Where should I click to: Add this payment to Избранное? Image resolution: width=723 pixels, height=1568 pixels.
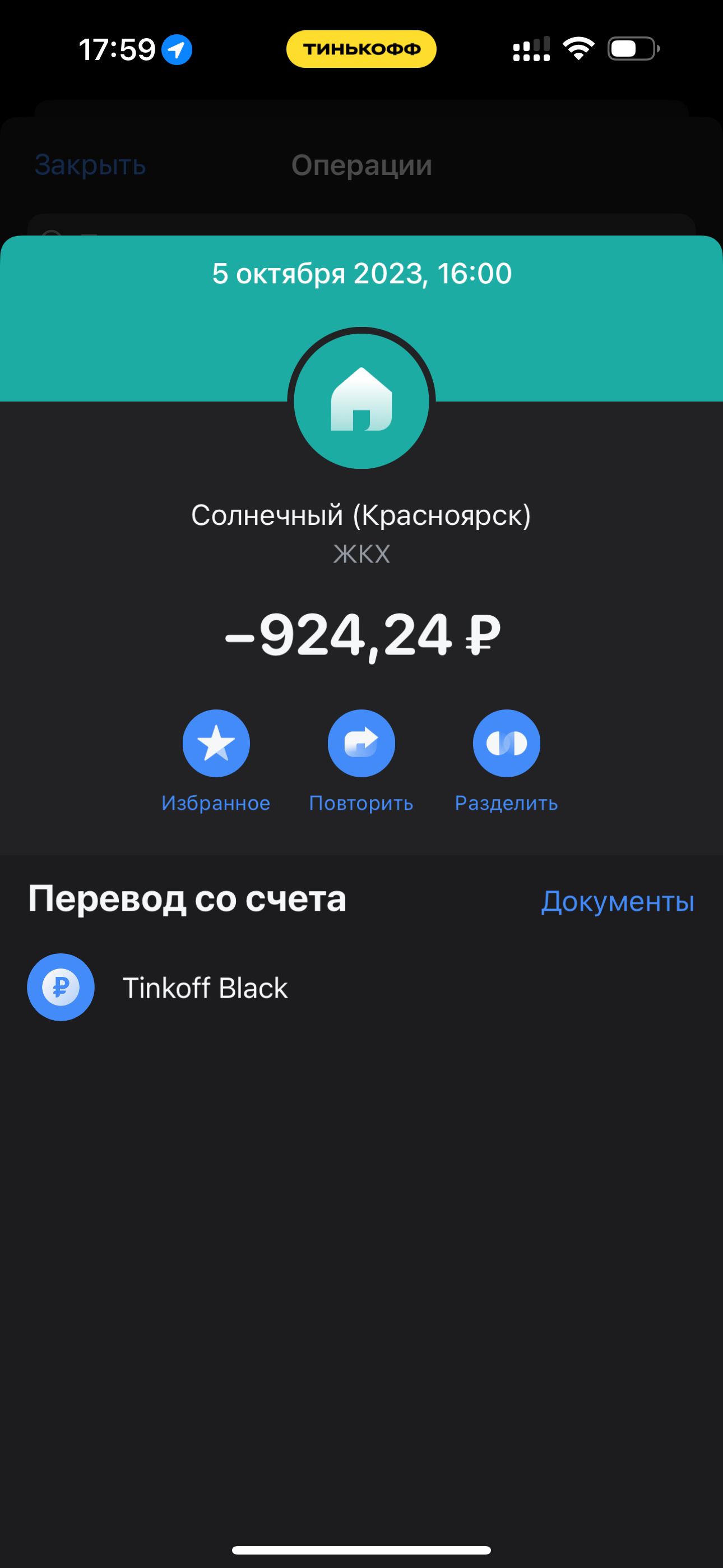[216, 743]
